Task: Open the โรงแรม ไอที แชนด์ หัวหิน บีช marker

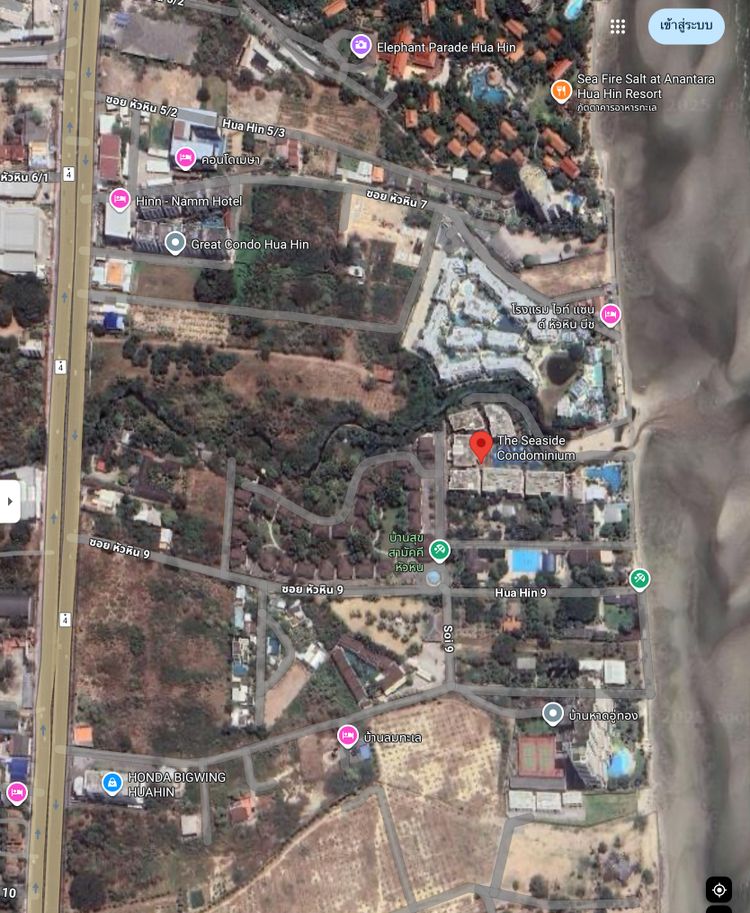Action: click(x=610, y=316)
